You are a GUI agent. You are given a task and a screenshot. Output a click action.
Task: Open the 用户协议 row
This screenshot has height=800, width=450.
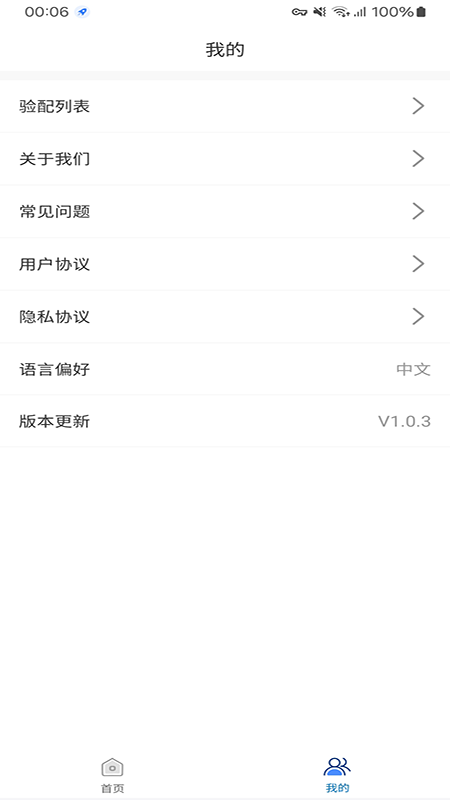point(225,264)
